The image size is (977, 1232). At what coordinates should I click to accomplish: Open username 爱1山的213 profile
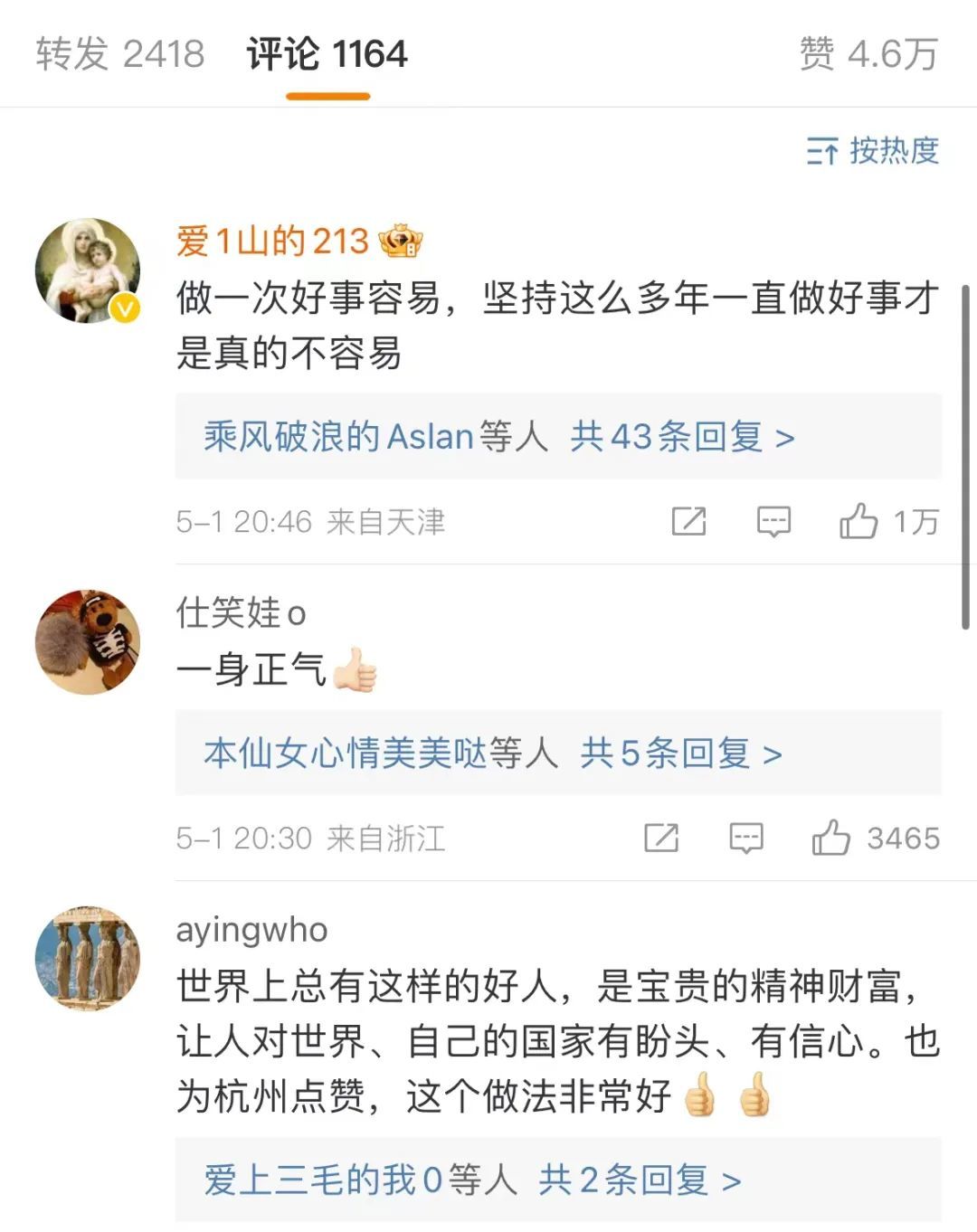click(272, 242)
